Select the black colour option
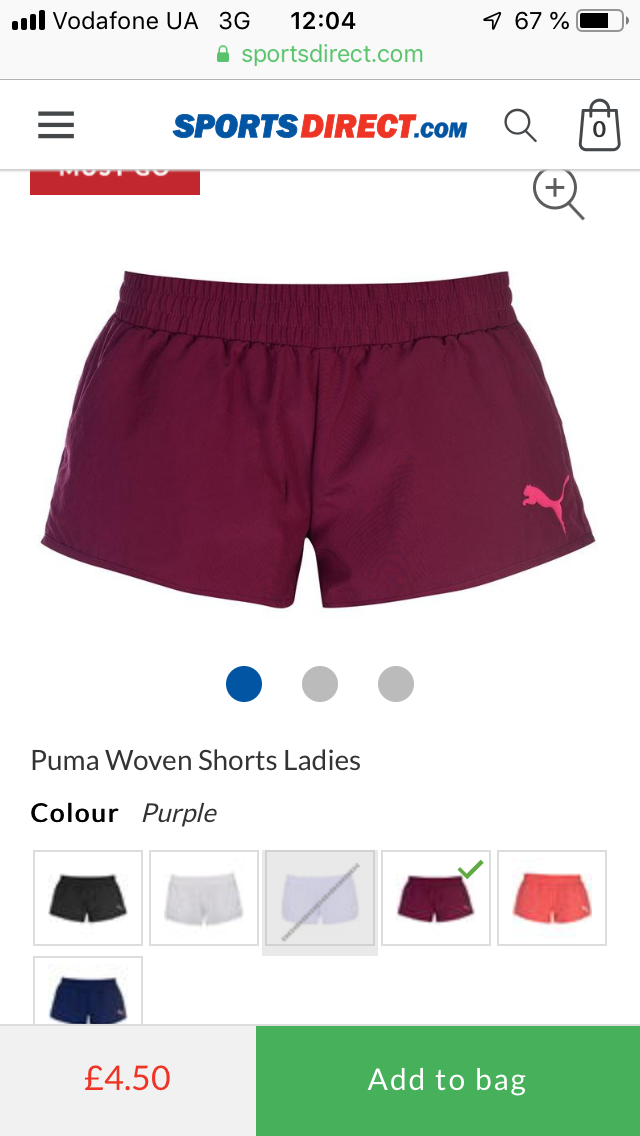This screenshot has height=1136, width=640. coord(88,897)
